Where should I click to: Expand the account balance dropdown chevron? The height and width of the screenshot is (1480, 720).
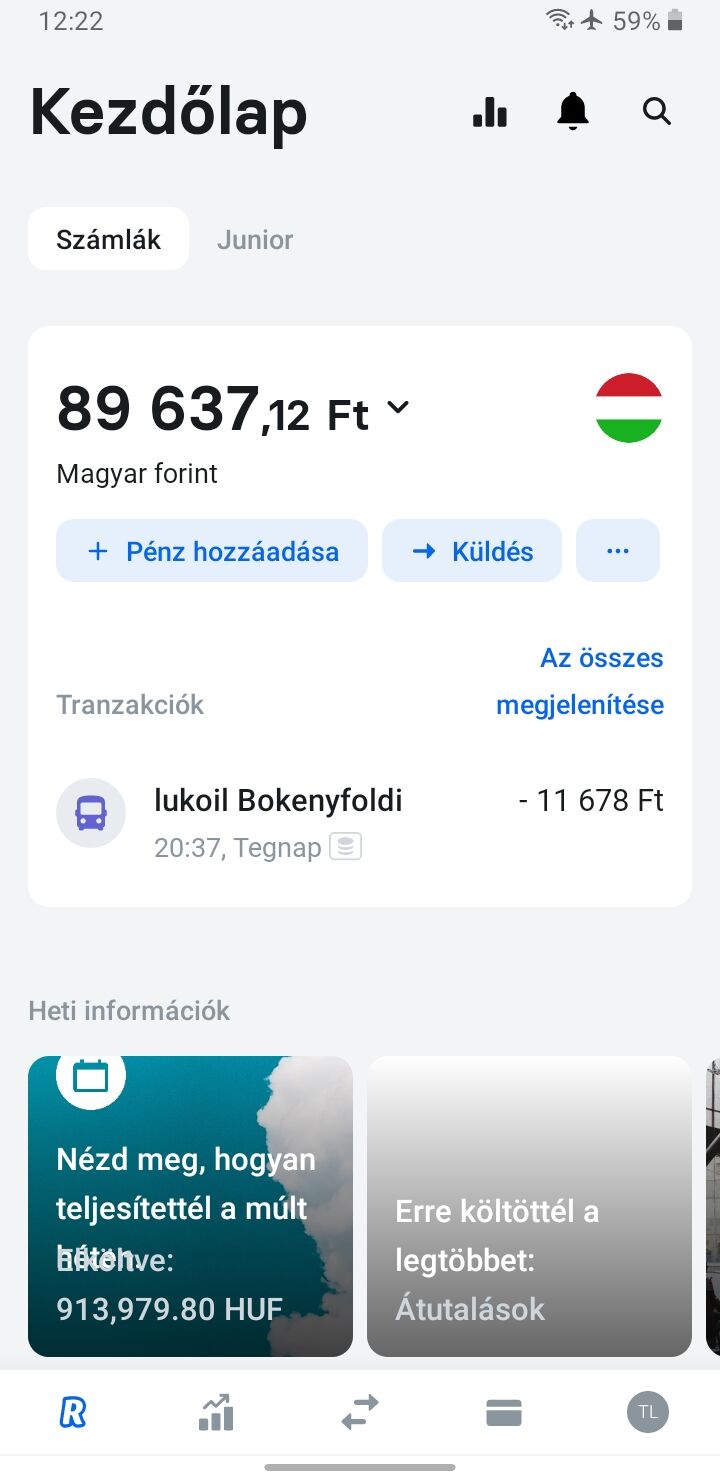pyautogui.click(x=398, y=407)
